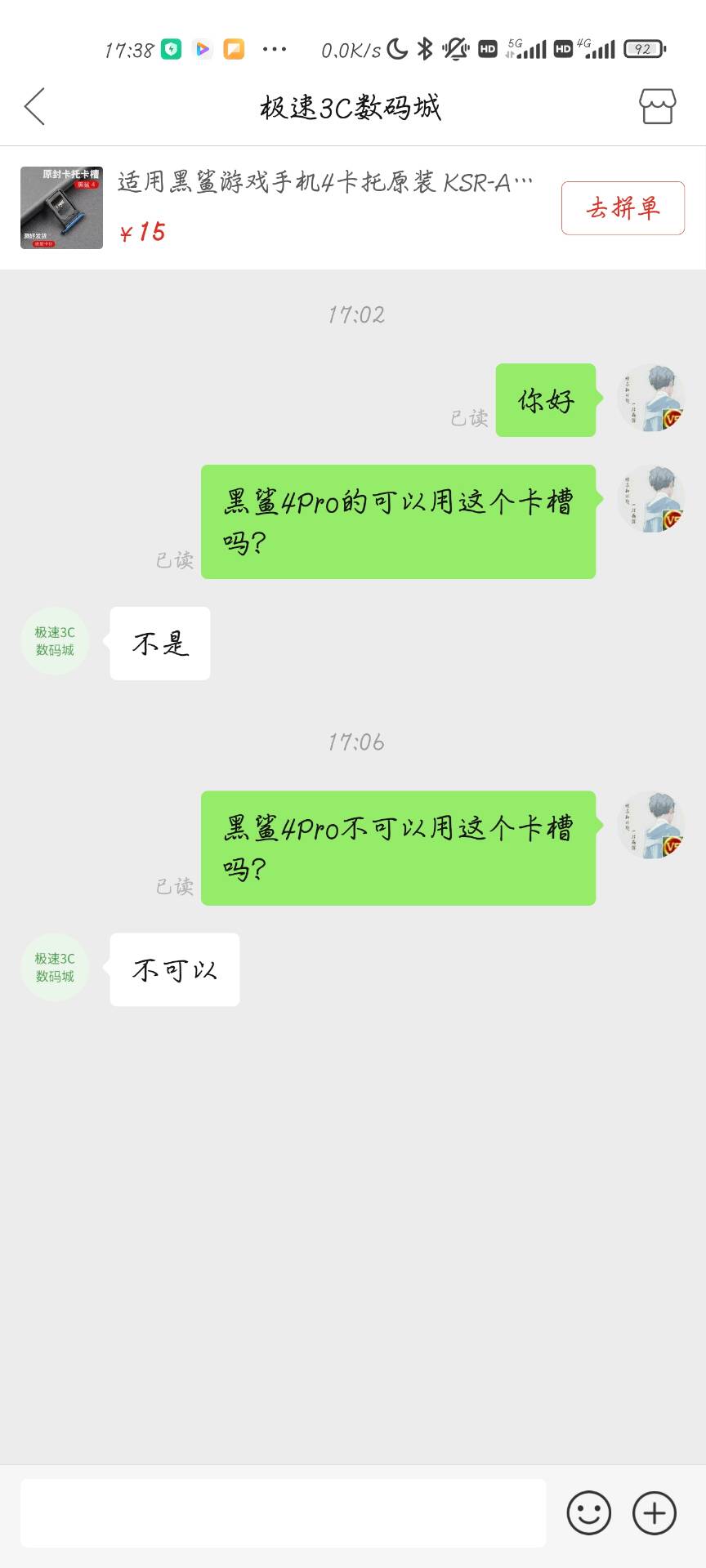Image resolution: width=706 pixels, height=1568 pixels.
Task: Go back from the chat
Action: 34,107
